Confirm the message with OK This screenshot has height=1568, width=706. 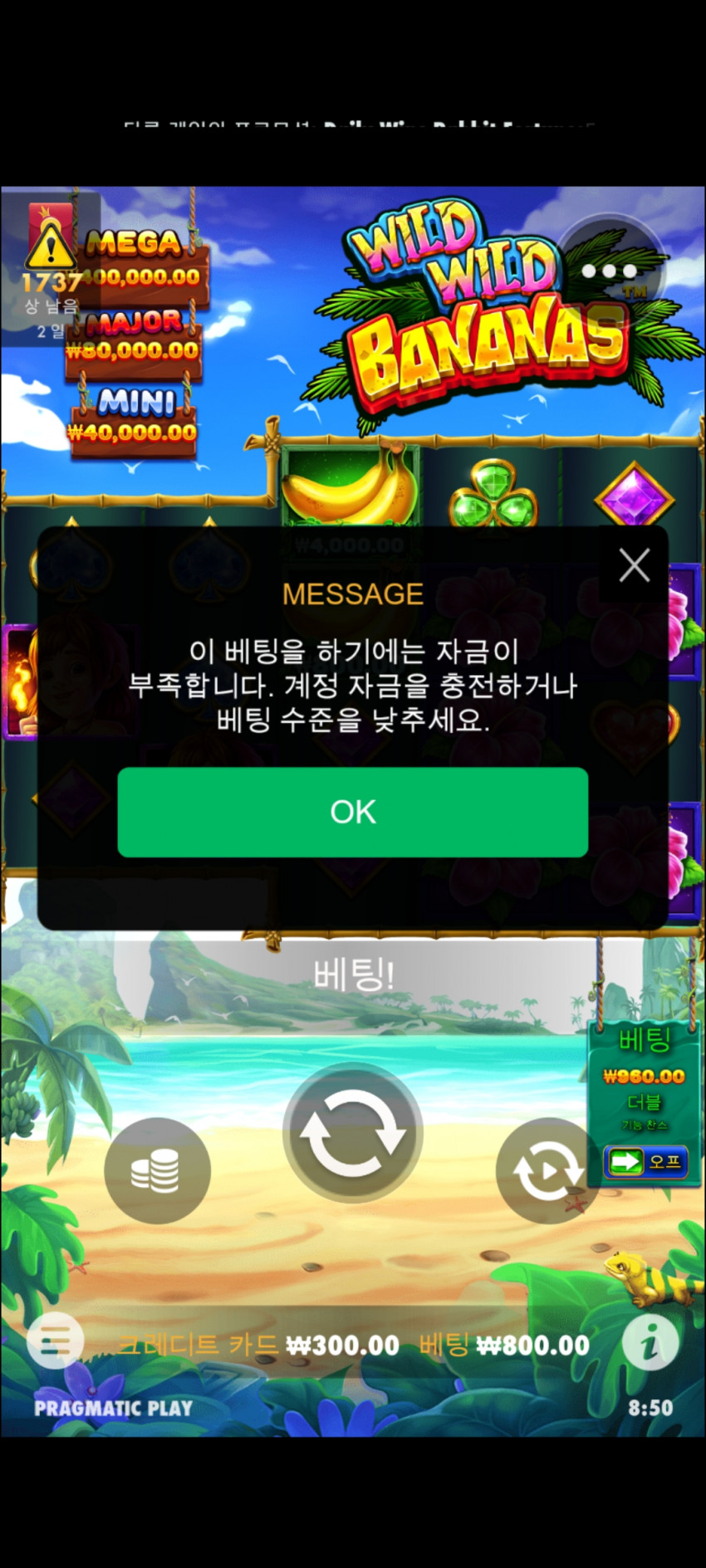click(353, 812)
